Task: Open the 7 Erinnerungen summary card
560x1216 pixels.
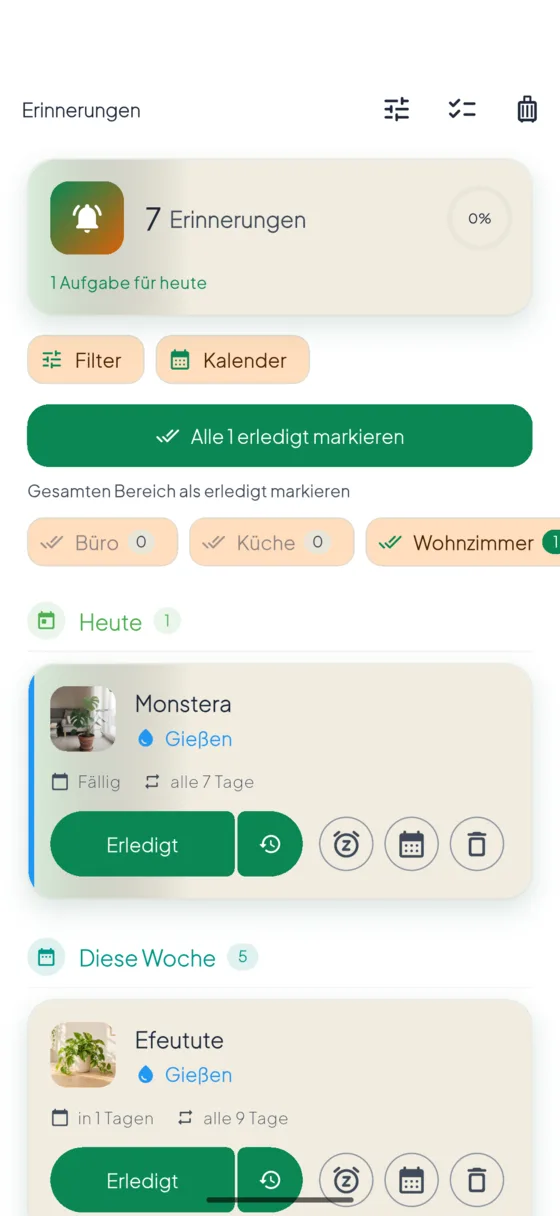Action: 280,237
